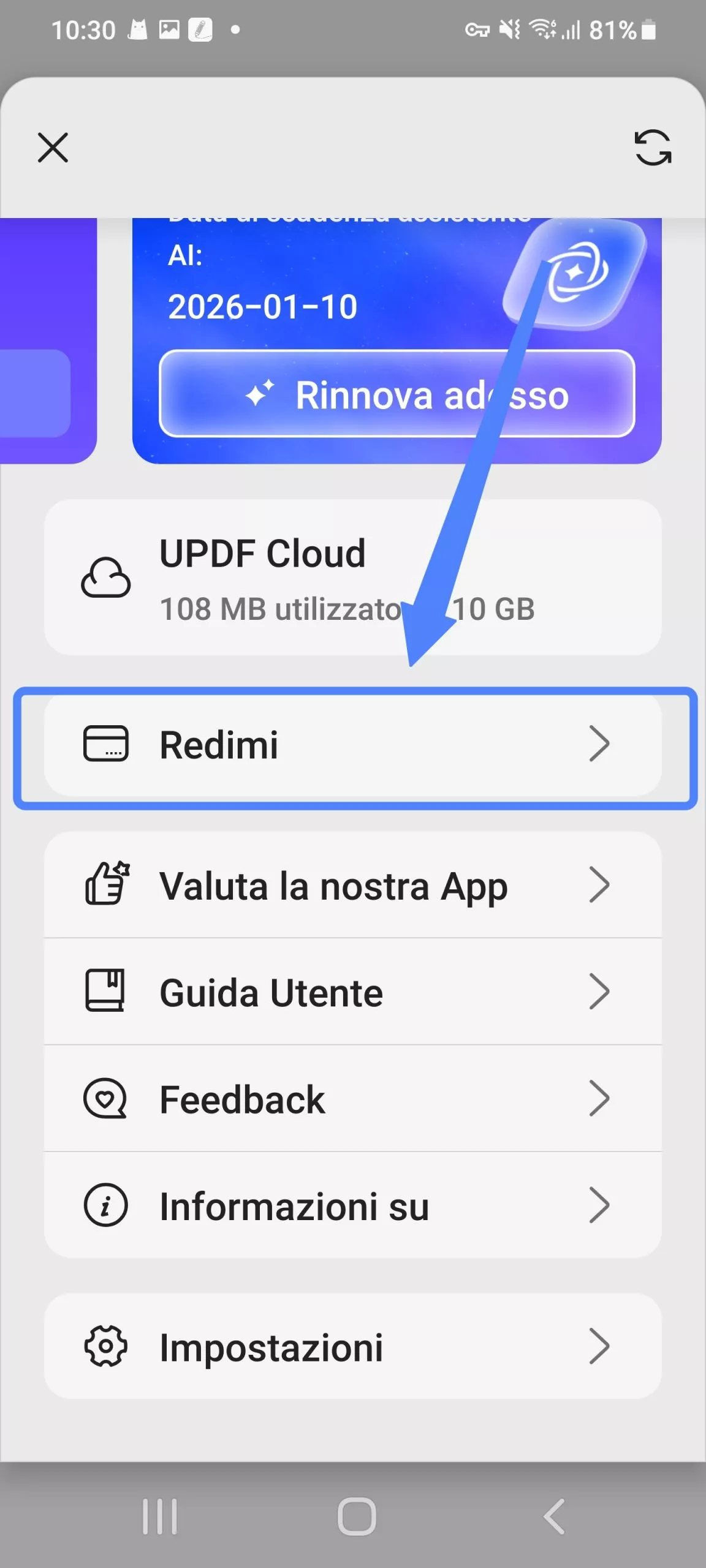This screenshot has width=706, height=1568.
Task: Click the Redimi card icon
Action: (x=105, y=743)
